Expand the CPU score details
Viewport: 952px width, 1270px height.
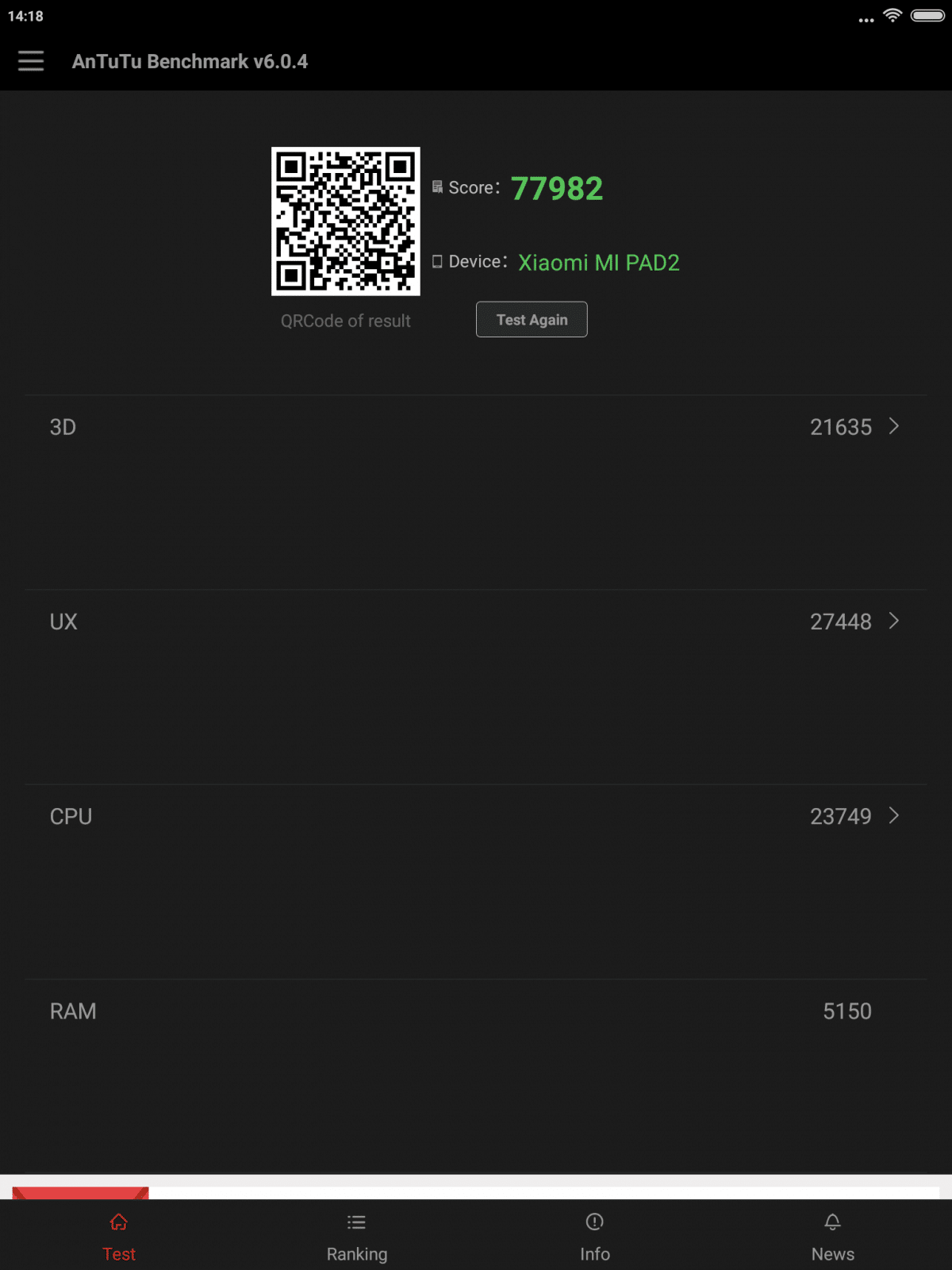892,816
